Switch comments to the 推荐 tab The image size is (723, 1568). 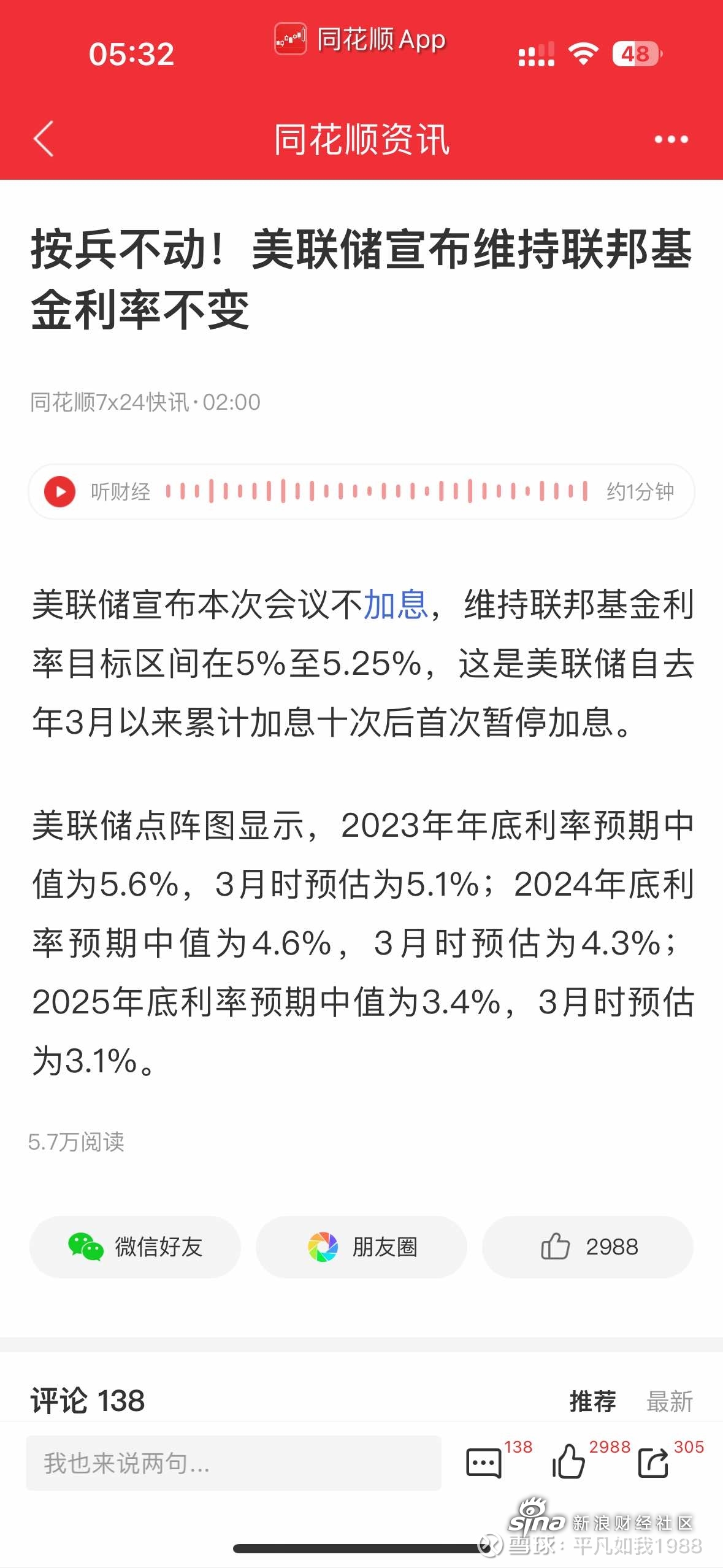pos(592,1401)
